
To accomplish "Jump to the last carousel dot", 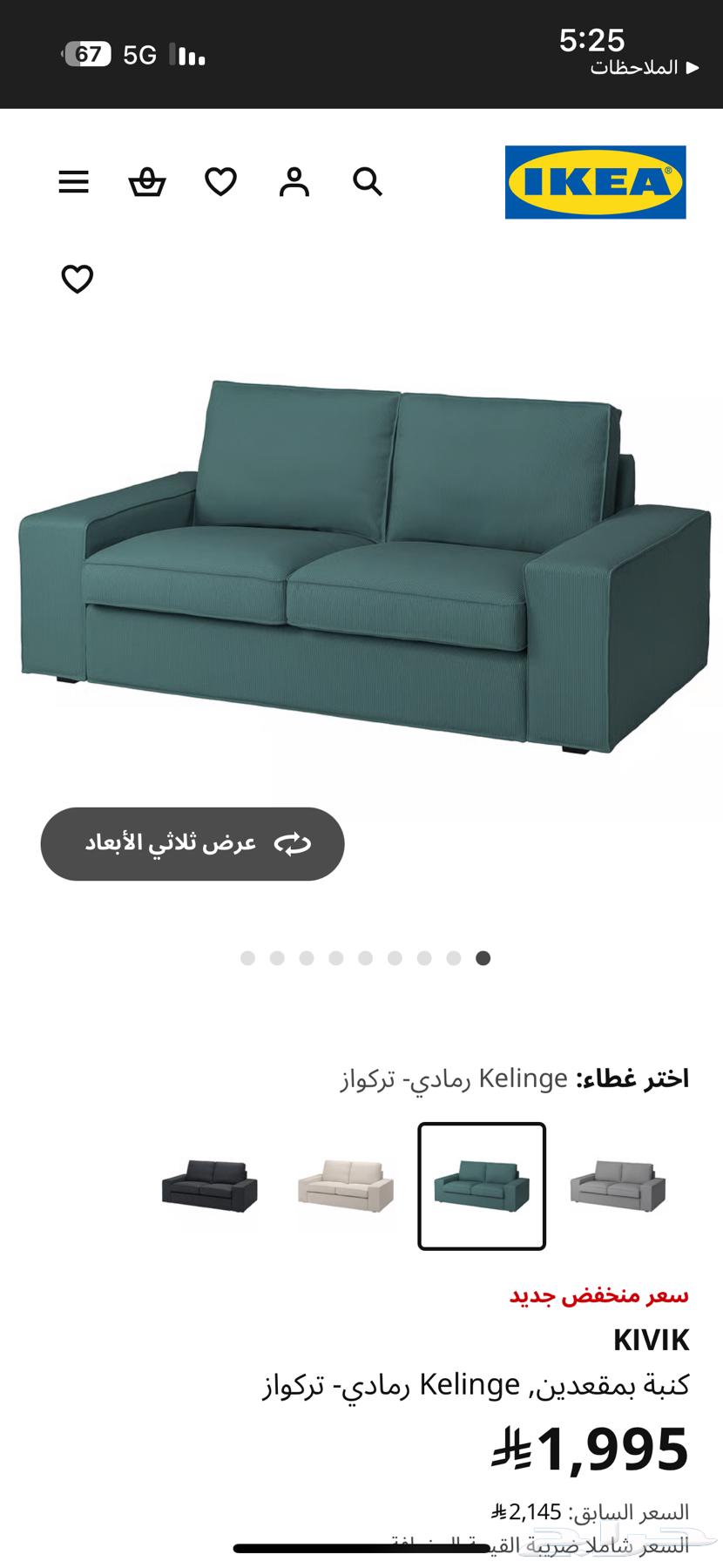I will point(483,957).
